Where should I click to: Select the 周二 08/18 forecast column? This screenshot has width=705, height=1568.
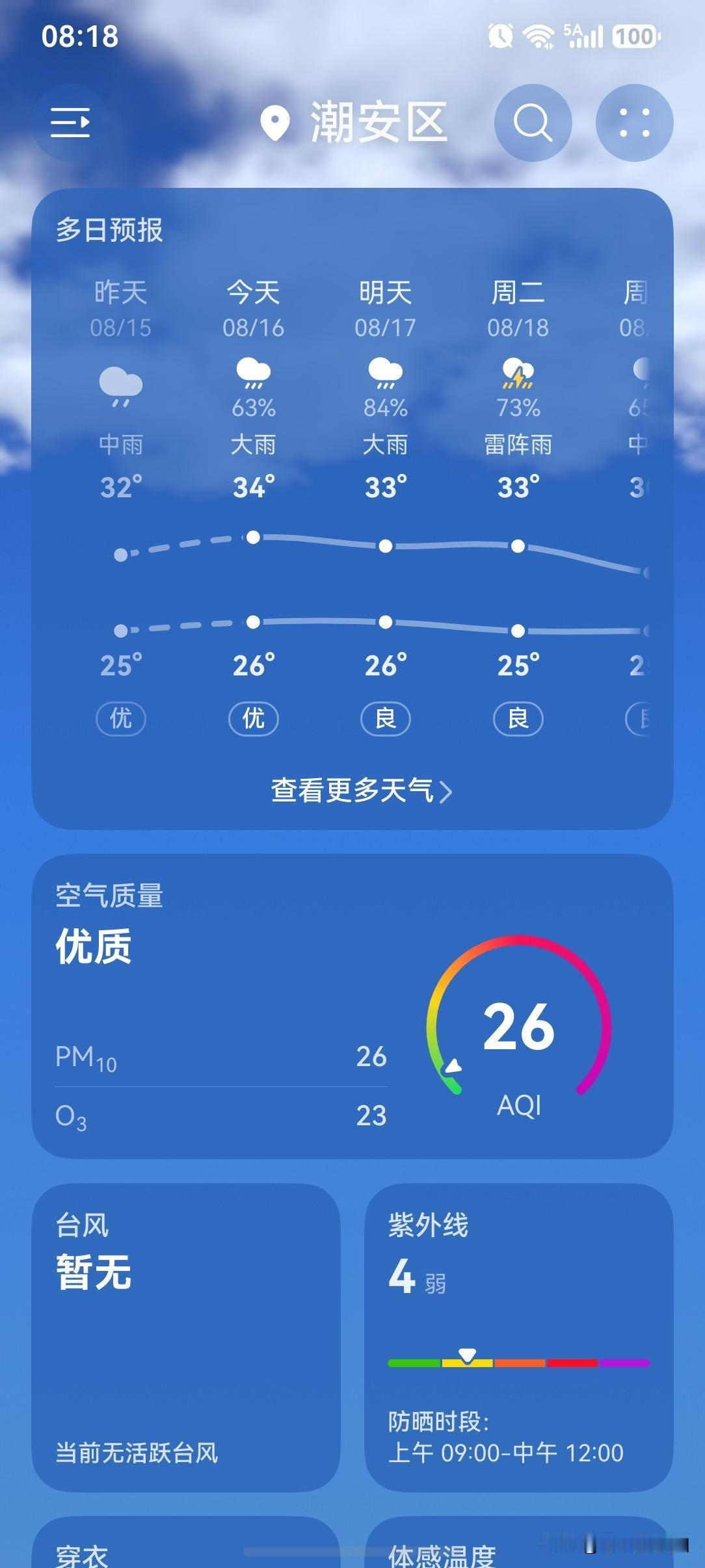coord(518,507)
